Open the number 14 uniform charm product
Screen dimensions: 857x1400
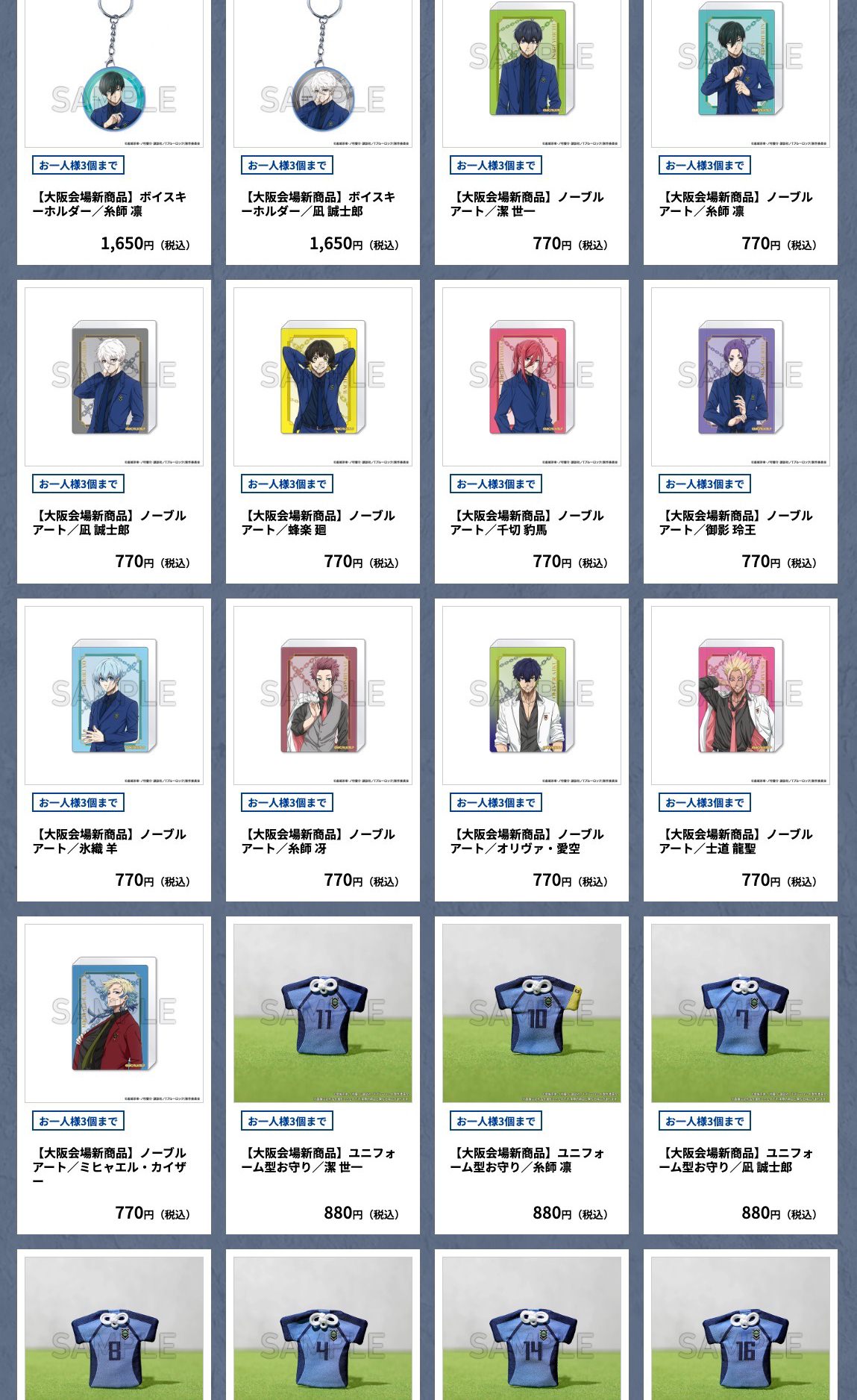[531, 1328]
